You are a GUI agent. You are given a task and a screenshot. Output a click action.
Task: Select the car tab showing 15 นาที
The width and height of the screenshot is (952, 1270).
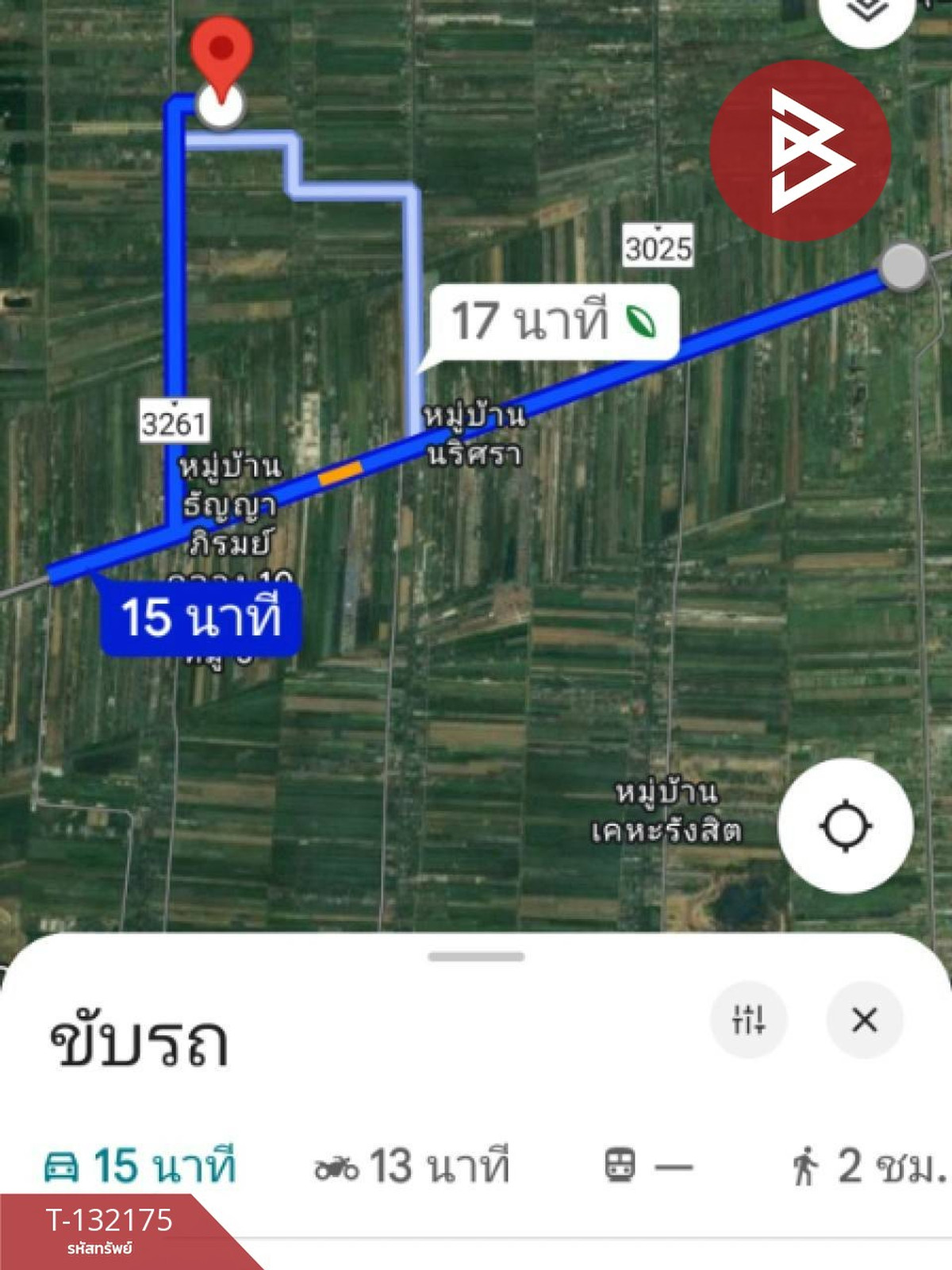coord(140,1166)
